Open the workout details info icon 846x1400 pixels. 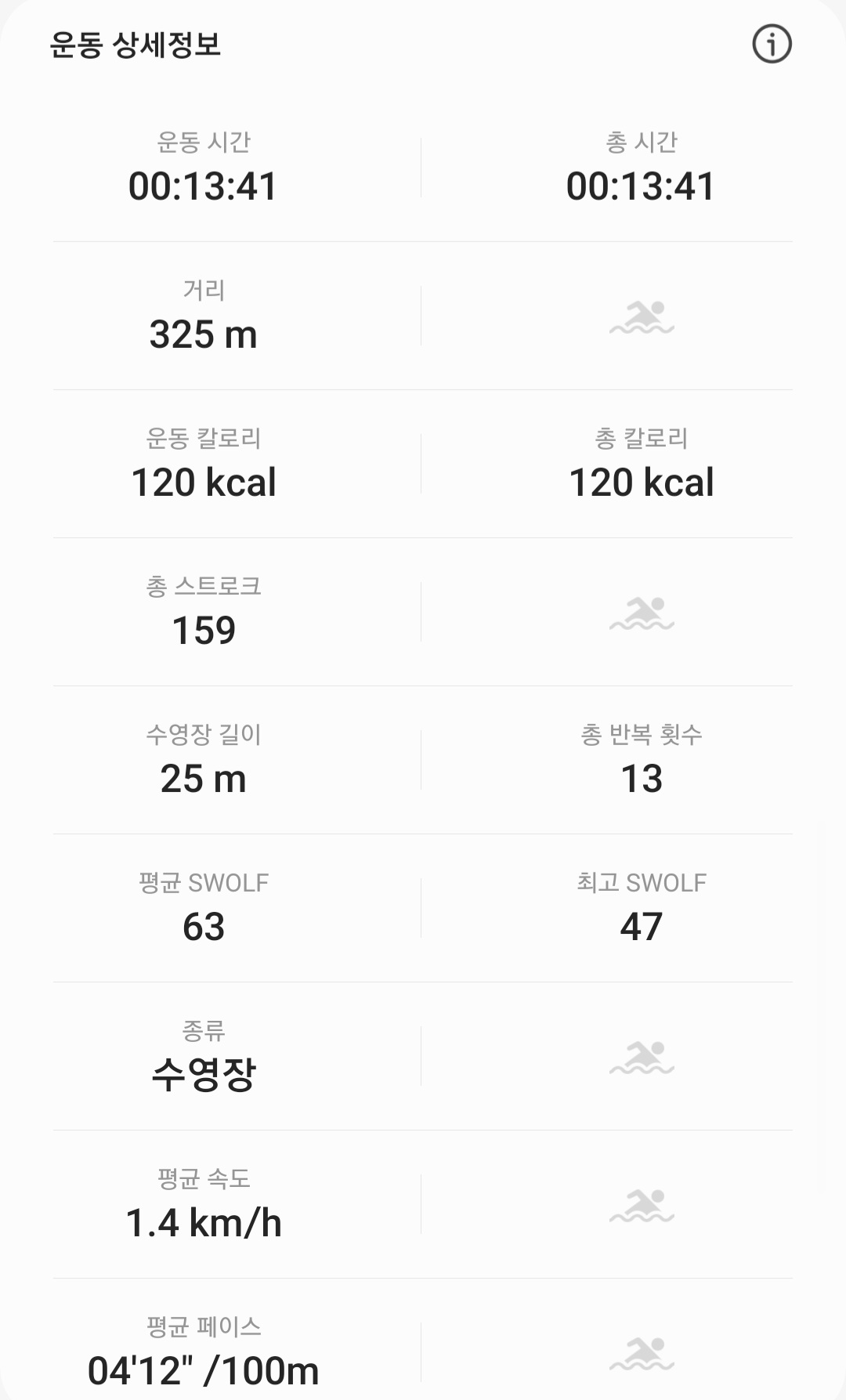pyautogui.click(x=772, y=44)
